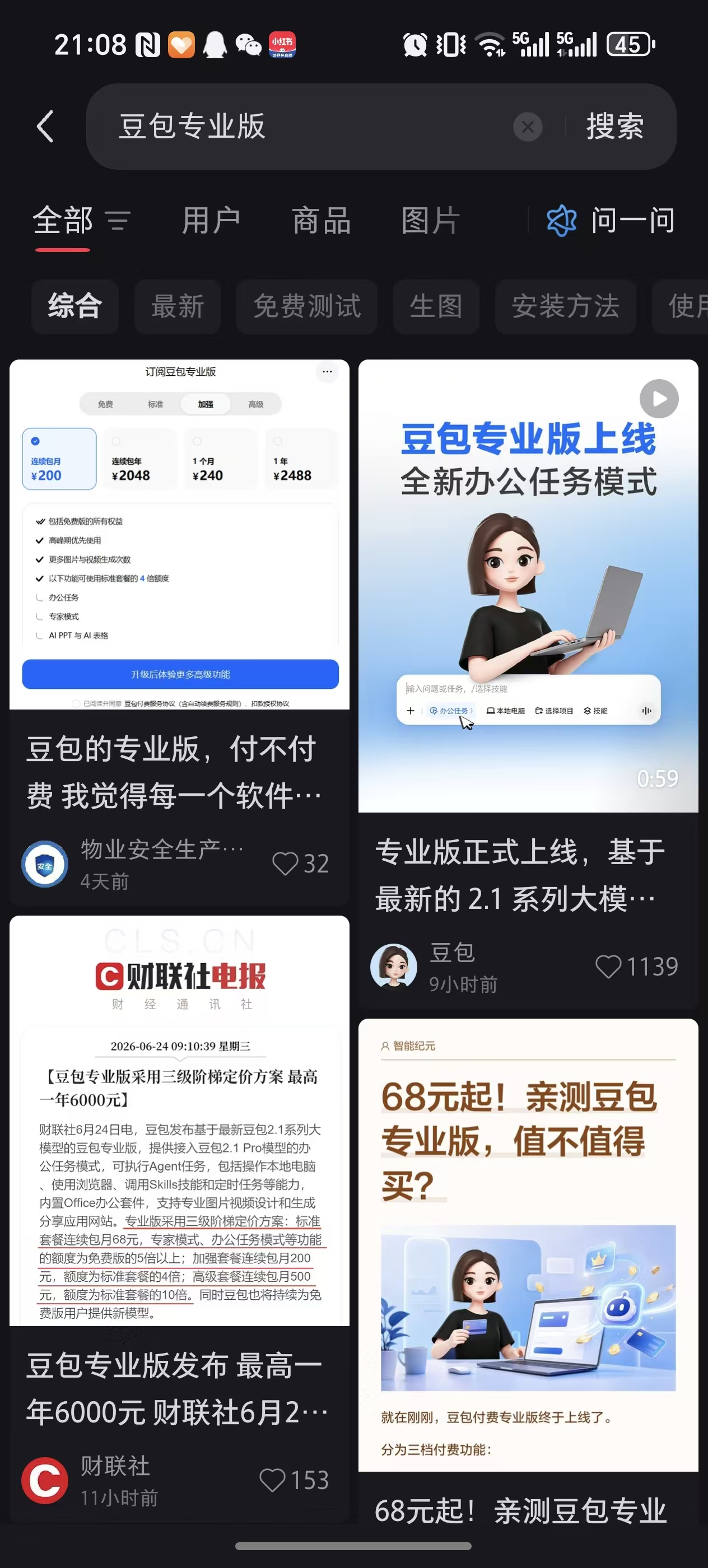This screenshot has width=708, height=1568.
Task: Open the 问一问 AI assistant
Action: pyautogui.click(x=611, y=220)
